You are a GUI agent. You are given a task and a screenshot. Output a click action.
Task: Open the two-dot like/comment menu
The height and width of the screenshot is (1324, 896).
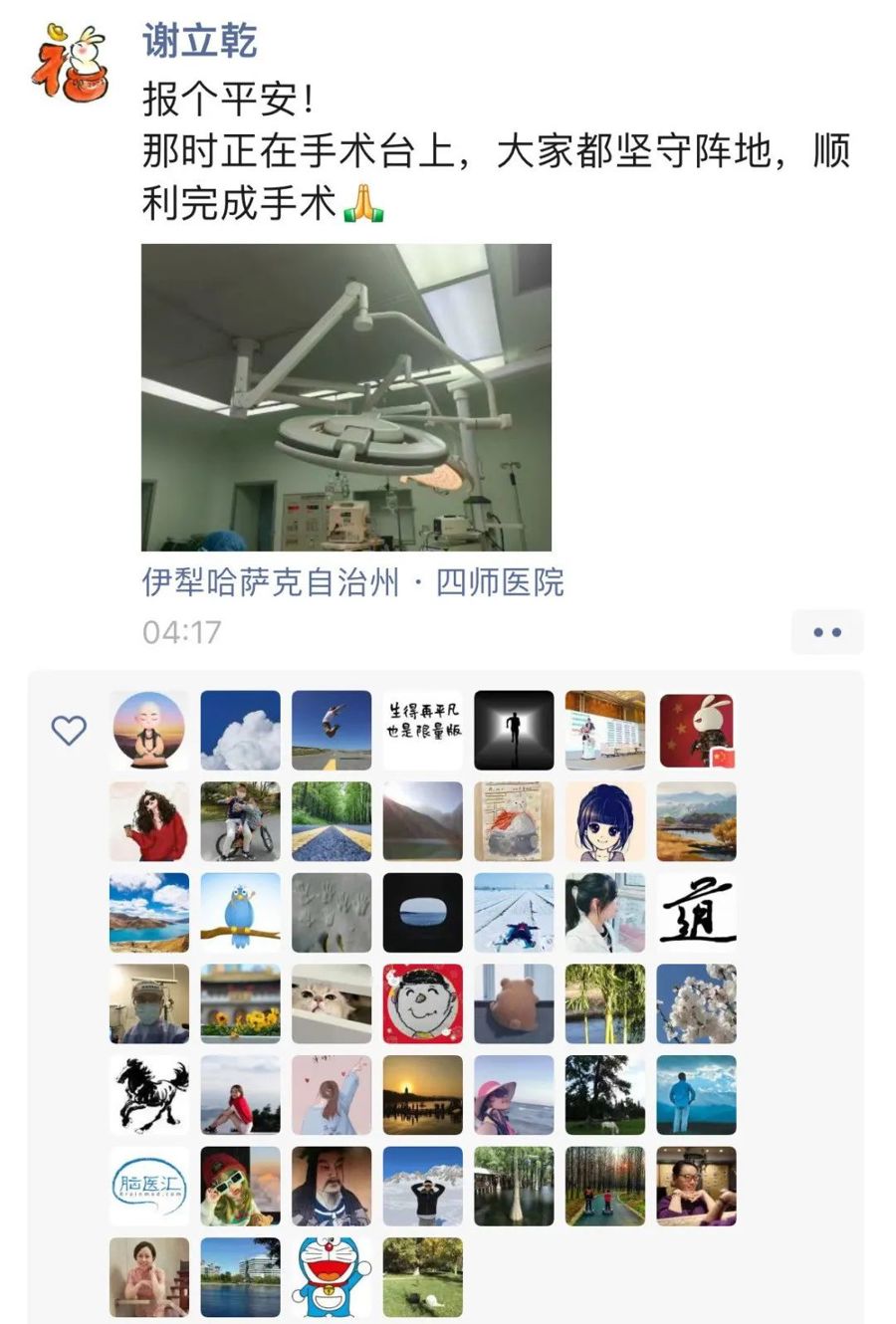click(x=826, y=632)
